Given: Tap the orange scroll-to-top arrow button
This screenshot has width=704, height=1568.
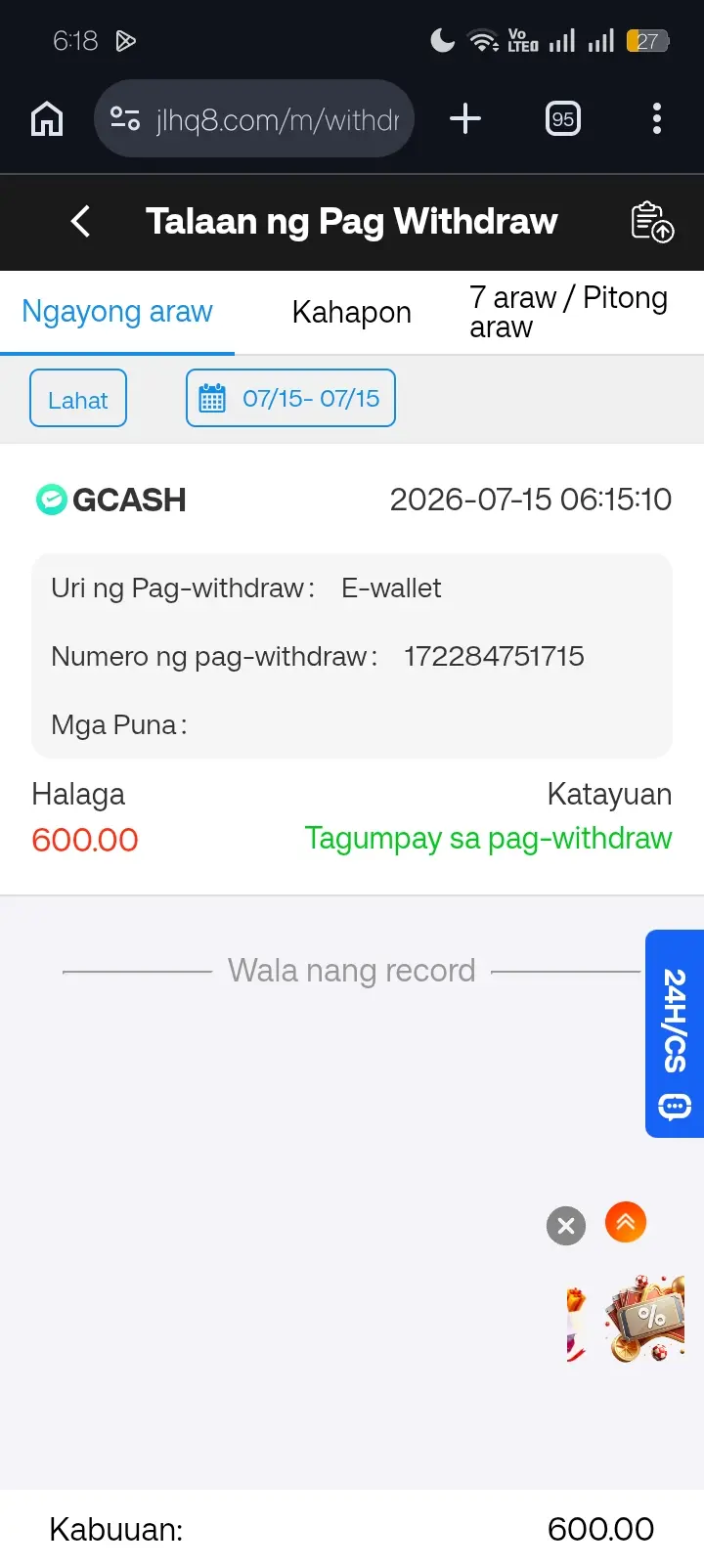Looking at the screenshot, I should point(626,1222).
